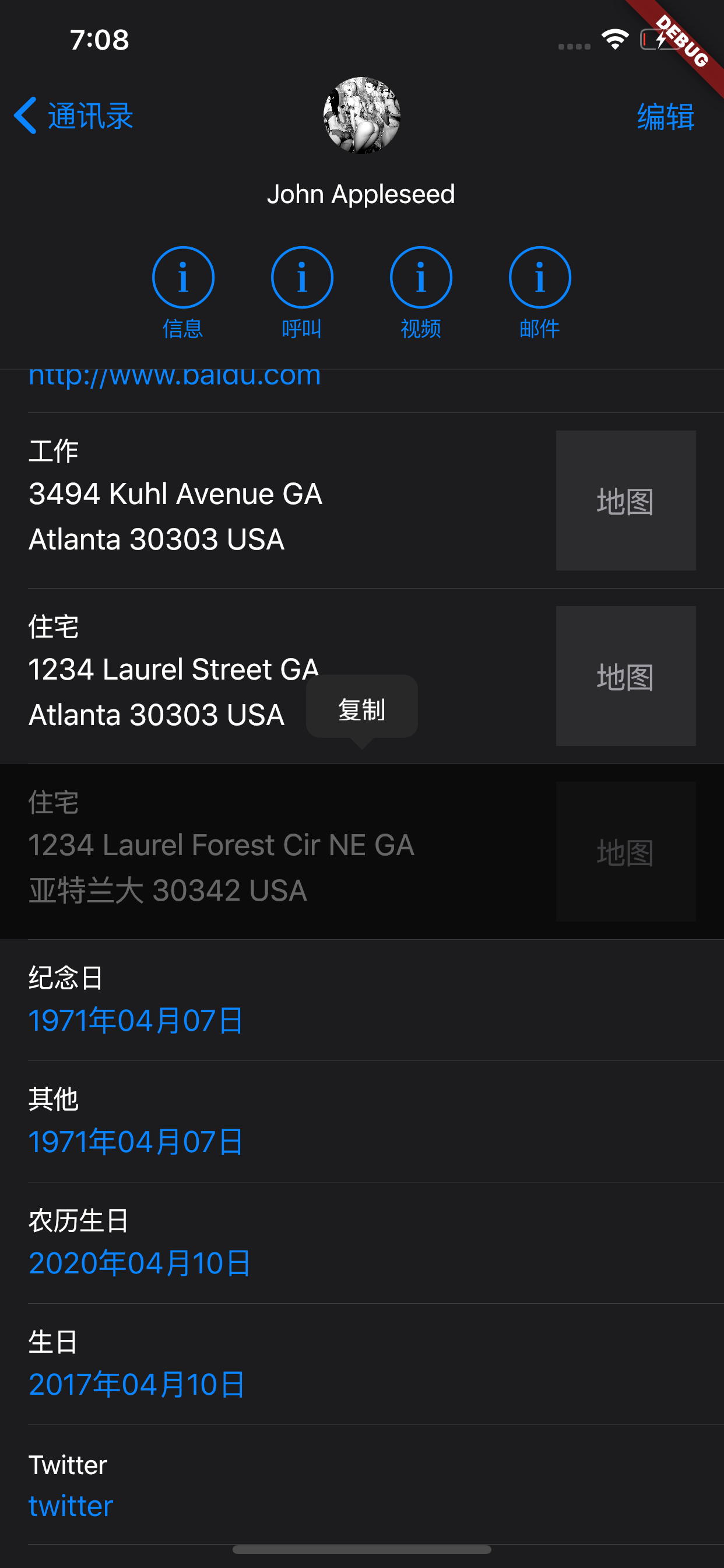The width and height of the screenshot is (724, 1568).
Task: View John Appleseed's profile photo
Action: tap(361, 115)
